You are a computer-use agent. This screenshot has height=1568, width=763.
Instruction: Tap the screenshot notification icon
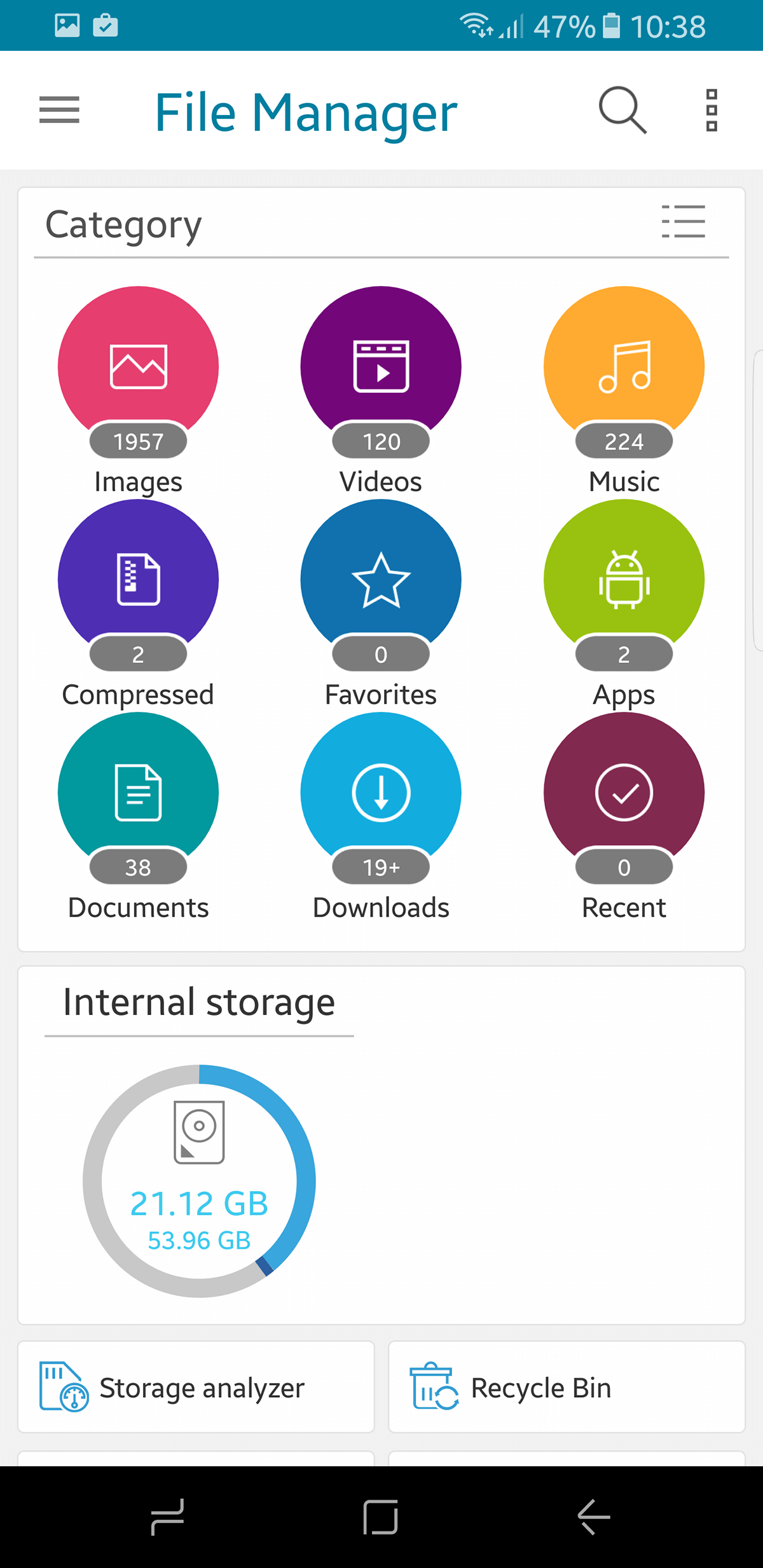click(x=67, y=25)
